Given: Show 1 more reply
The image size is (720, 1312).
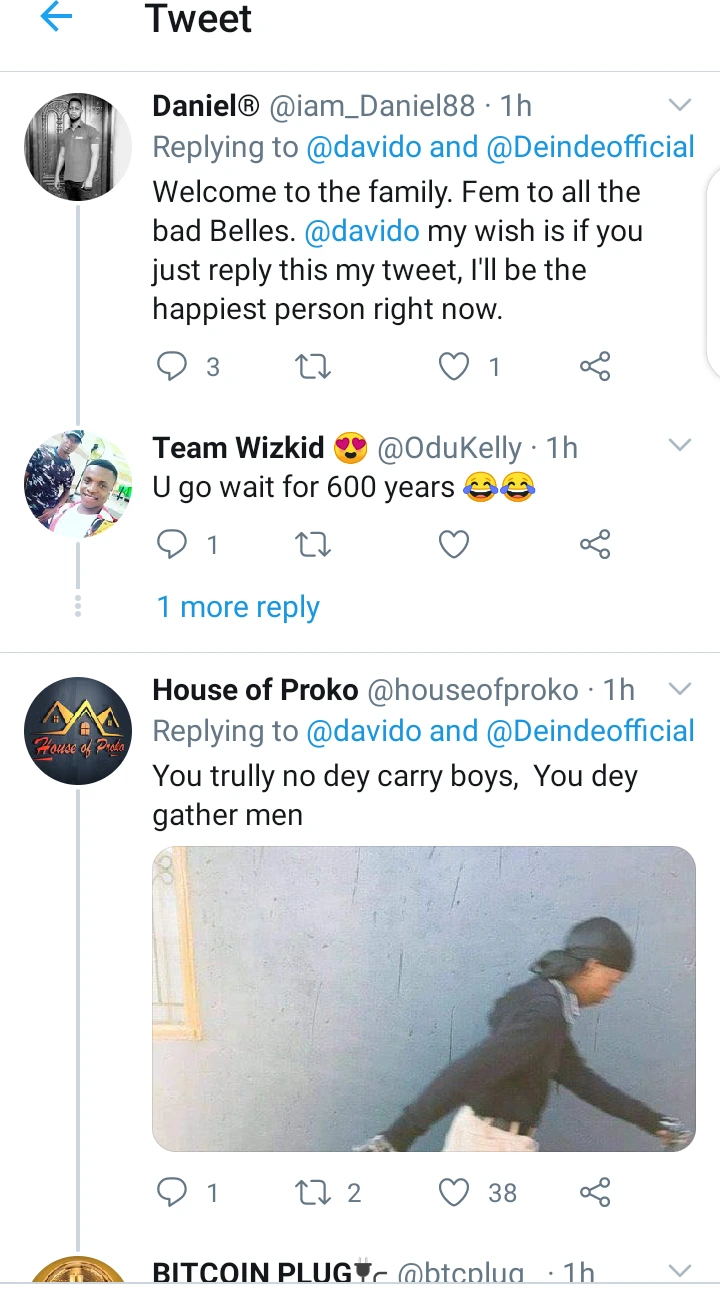Looking at the screenshot, I should tap(238, 607).
